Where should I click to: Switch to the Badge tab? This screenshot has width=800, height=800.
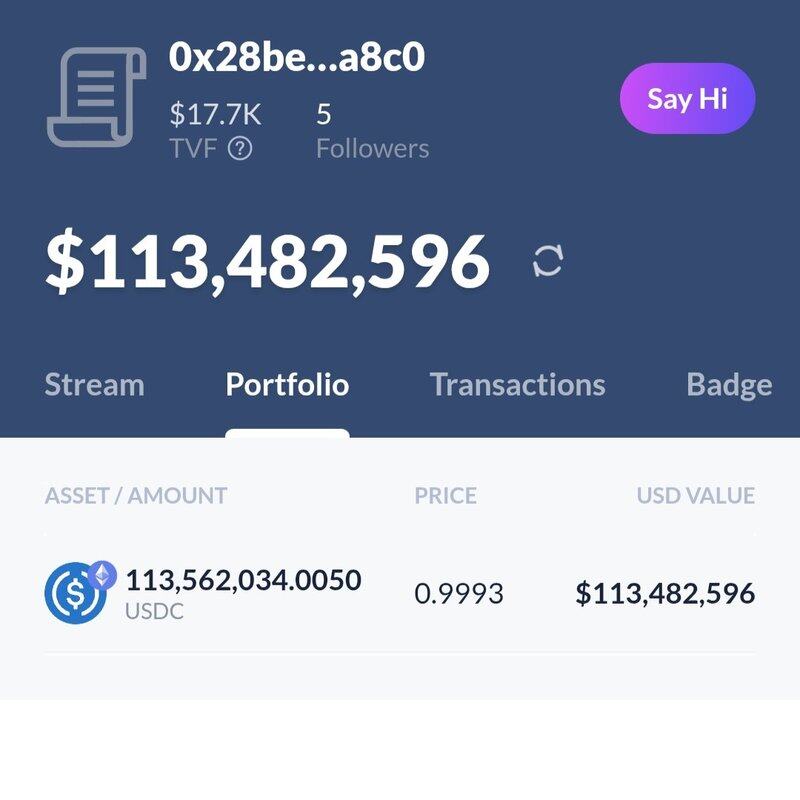coord(729,385)
